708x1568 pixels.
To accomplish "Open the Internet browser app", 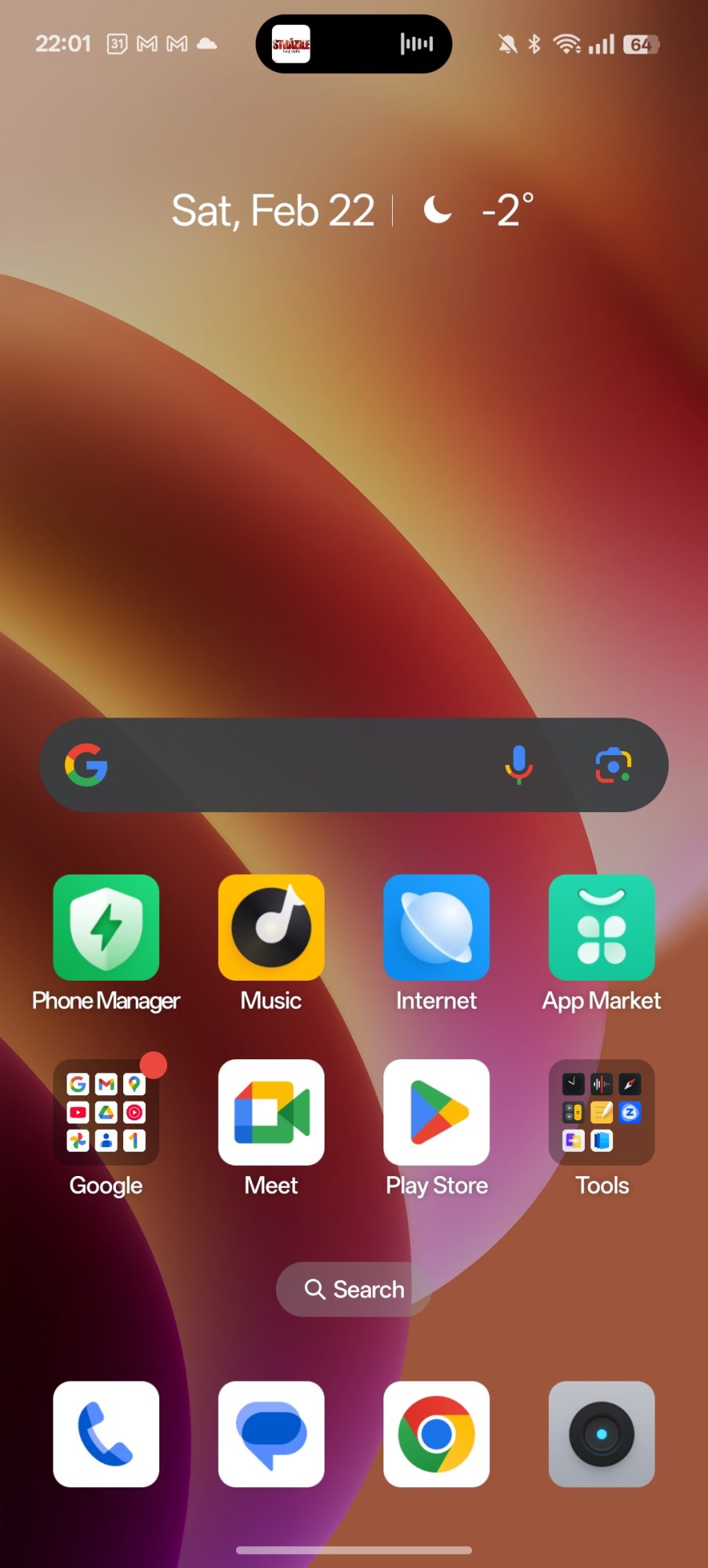I will 436,927.
